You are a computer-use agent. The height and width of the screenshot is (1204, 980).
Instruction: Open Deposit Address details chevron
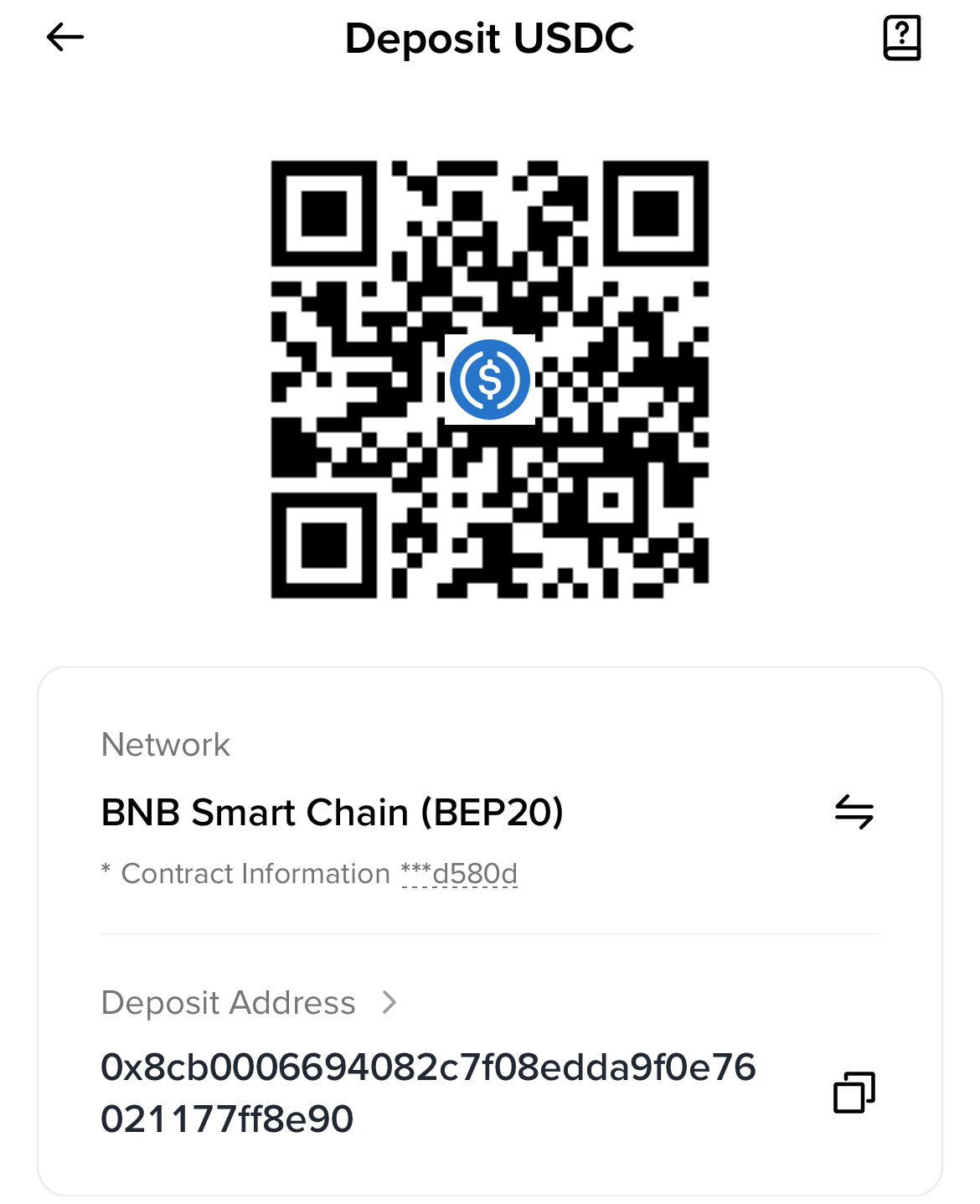click(x=389, y=1002)
